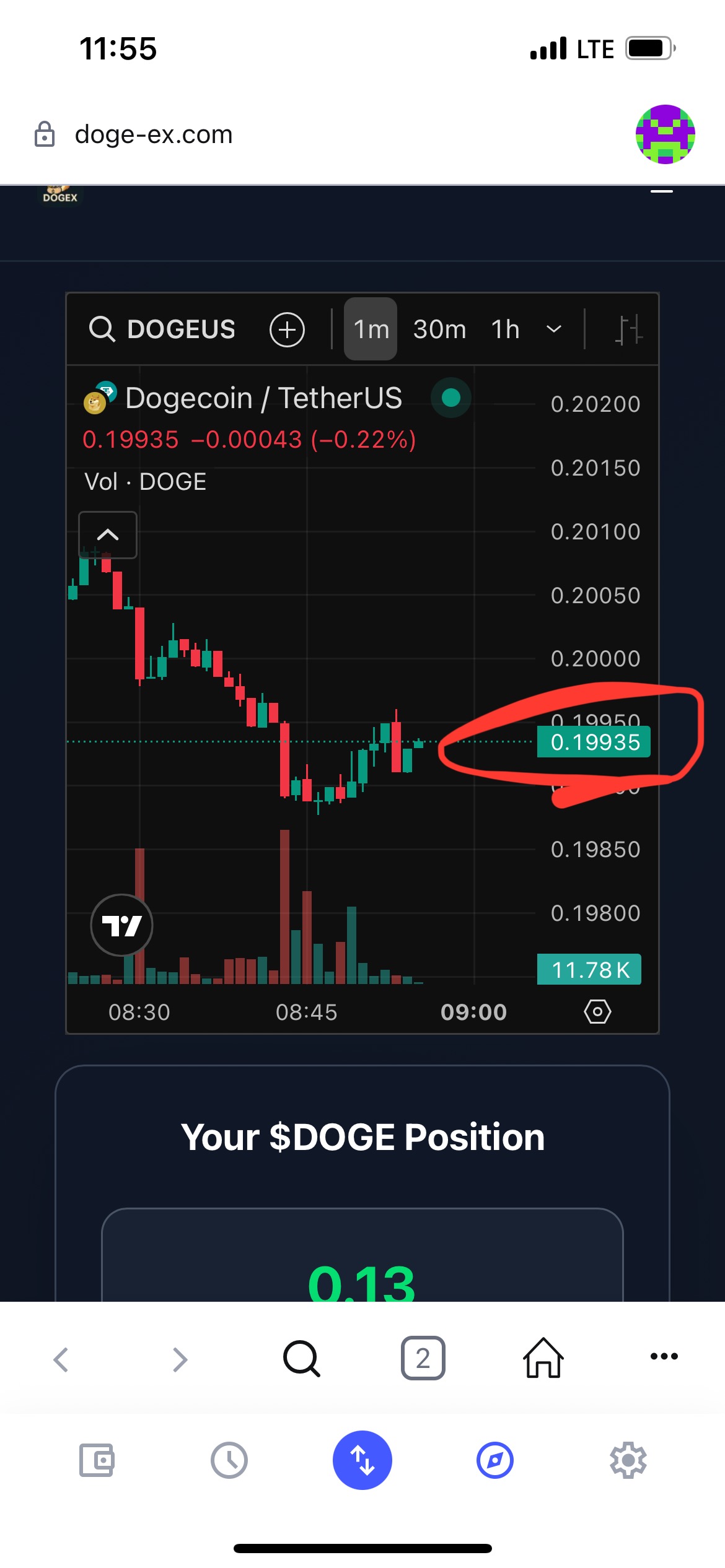Go to the browser home page
This screenshot has width=725, height=1568.
coord(543,1358)
